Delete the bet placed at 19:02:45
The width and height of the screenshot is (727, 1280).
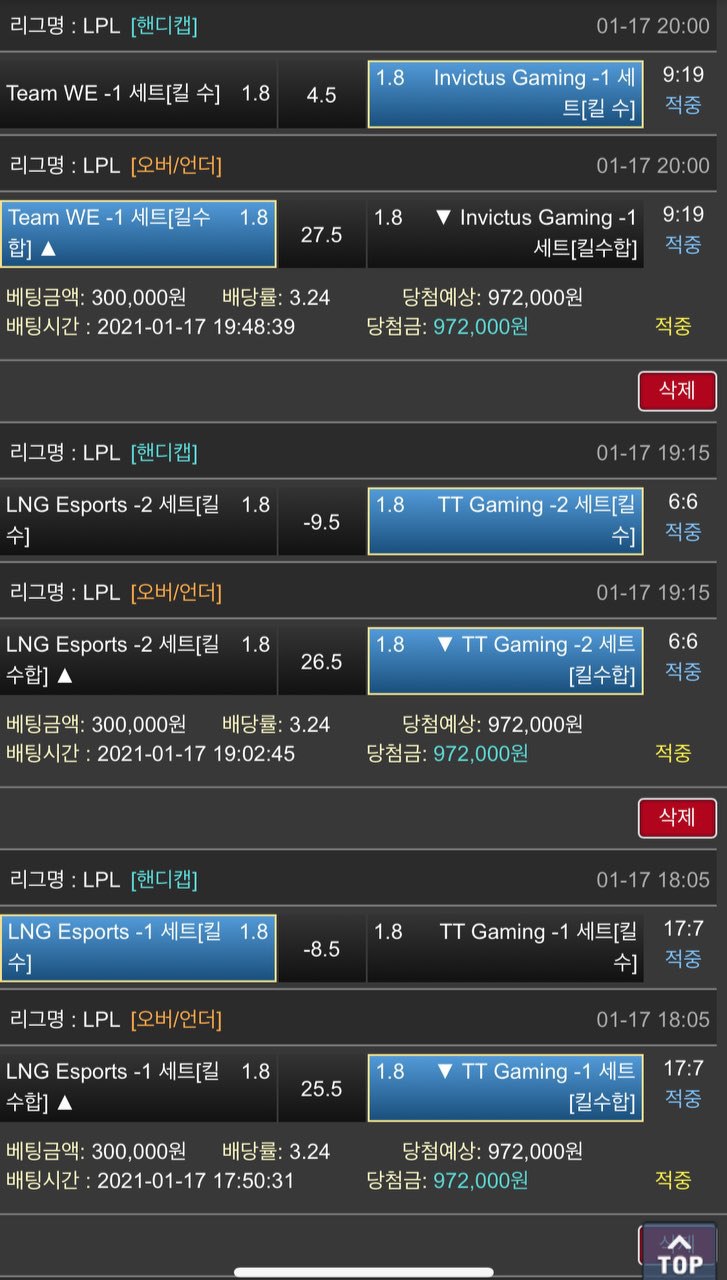click(x=677, y=818)
